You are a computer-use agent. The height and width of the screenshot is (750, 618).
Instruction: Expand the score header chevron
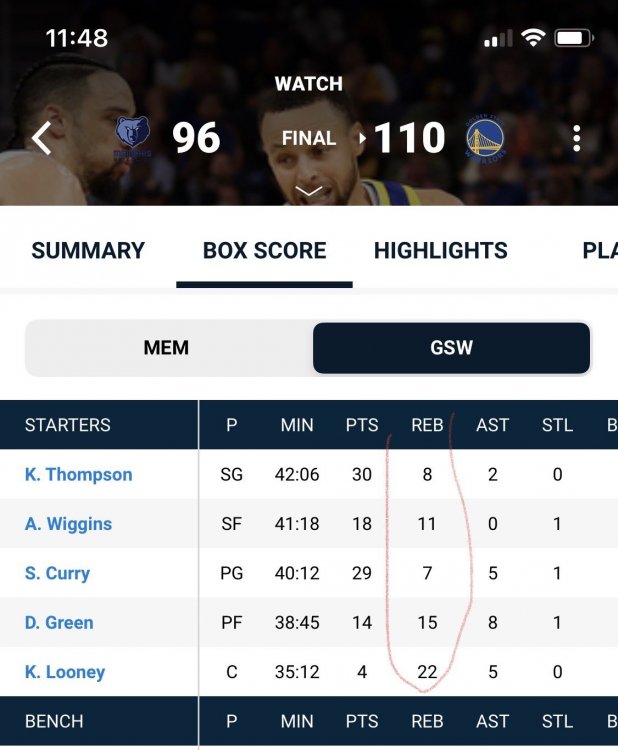pos(309,190)
